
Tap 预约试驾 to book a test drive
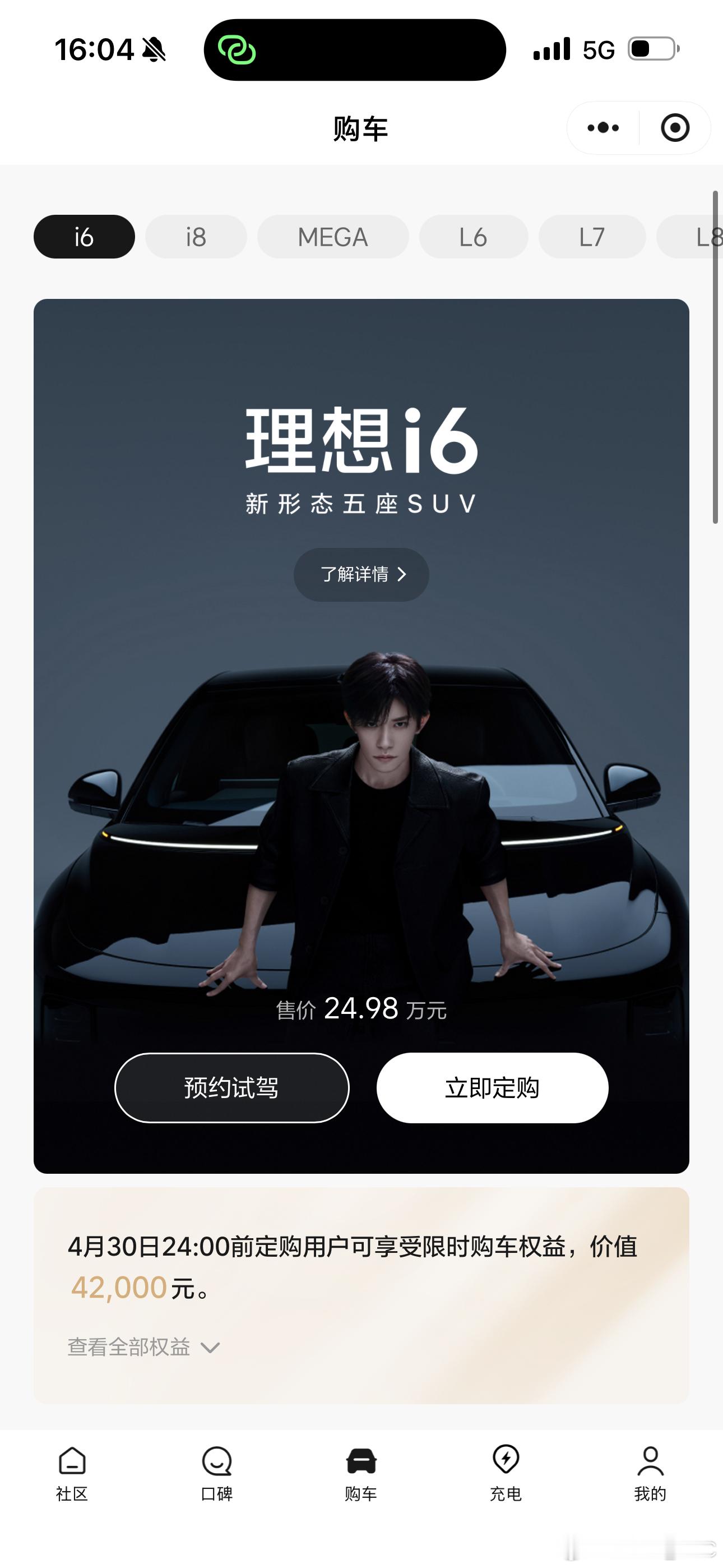[x=232, y=1088]
